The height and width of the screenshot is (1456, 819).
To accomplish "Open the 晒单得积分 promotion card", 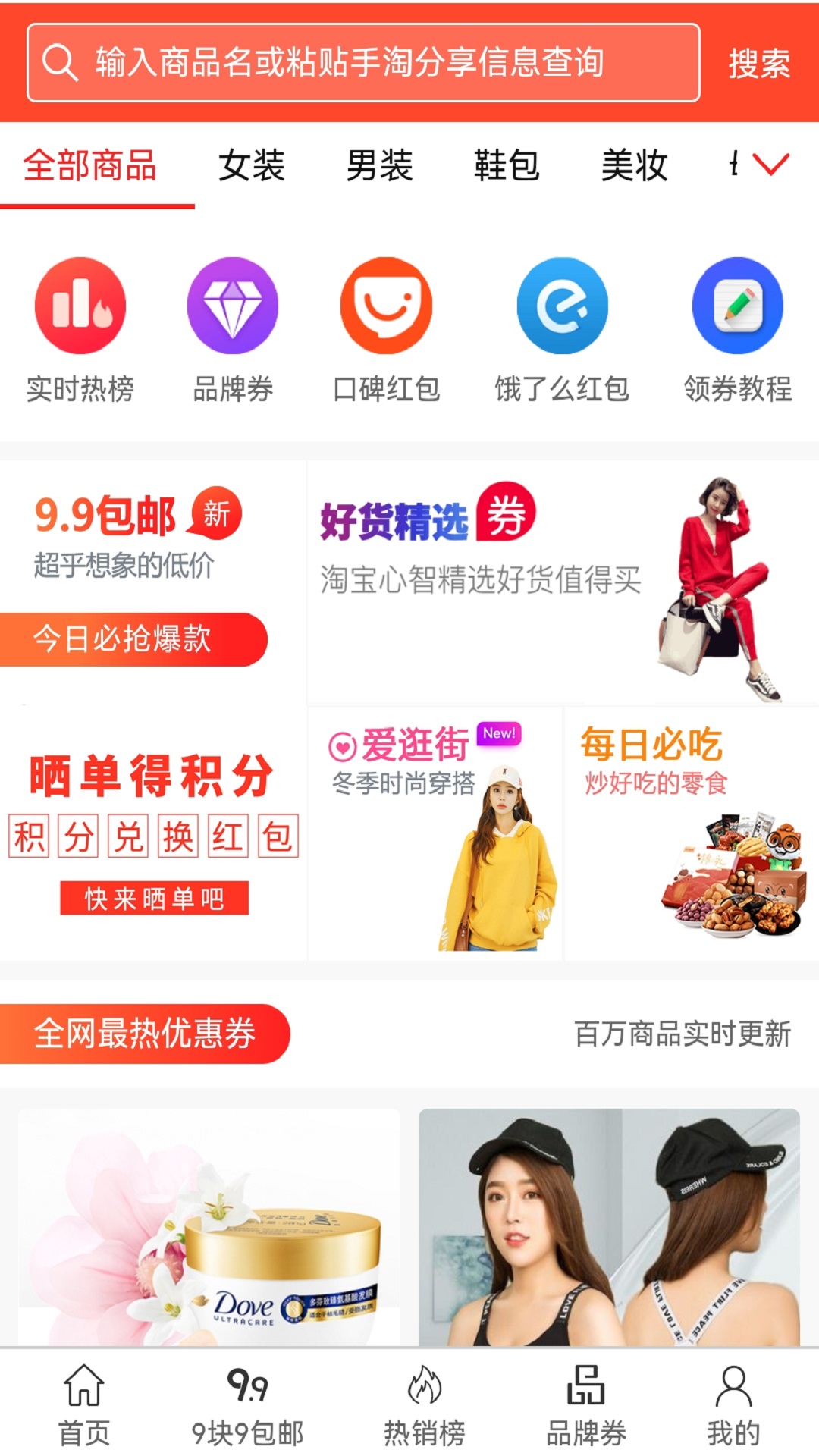I will 153,833.
